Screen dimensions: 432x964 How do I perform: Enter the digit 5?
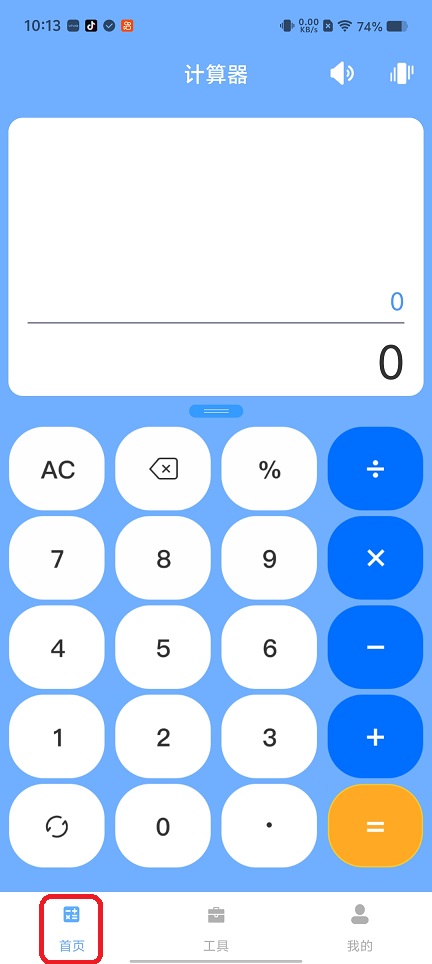click(163, 647)
